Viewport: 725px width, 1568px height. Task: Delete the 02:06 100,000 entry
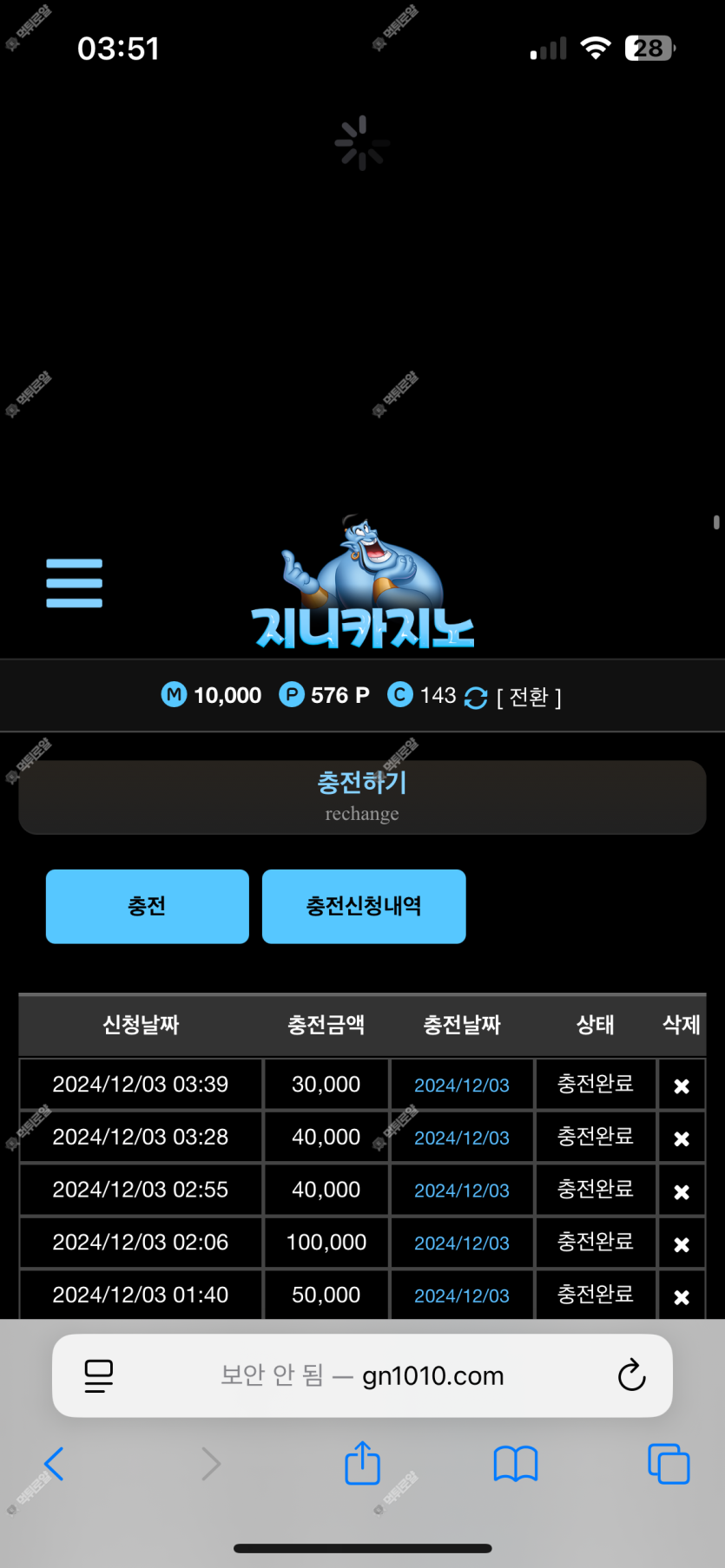(x=682, y=1243)
